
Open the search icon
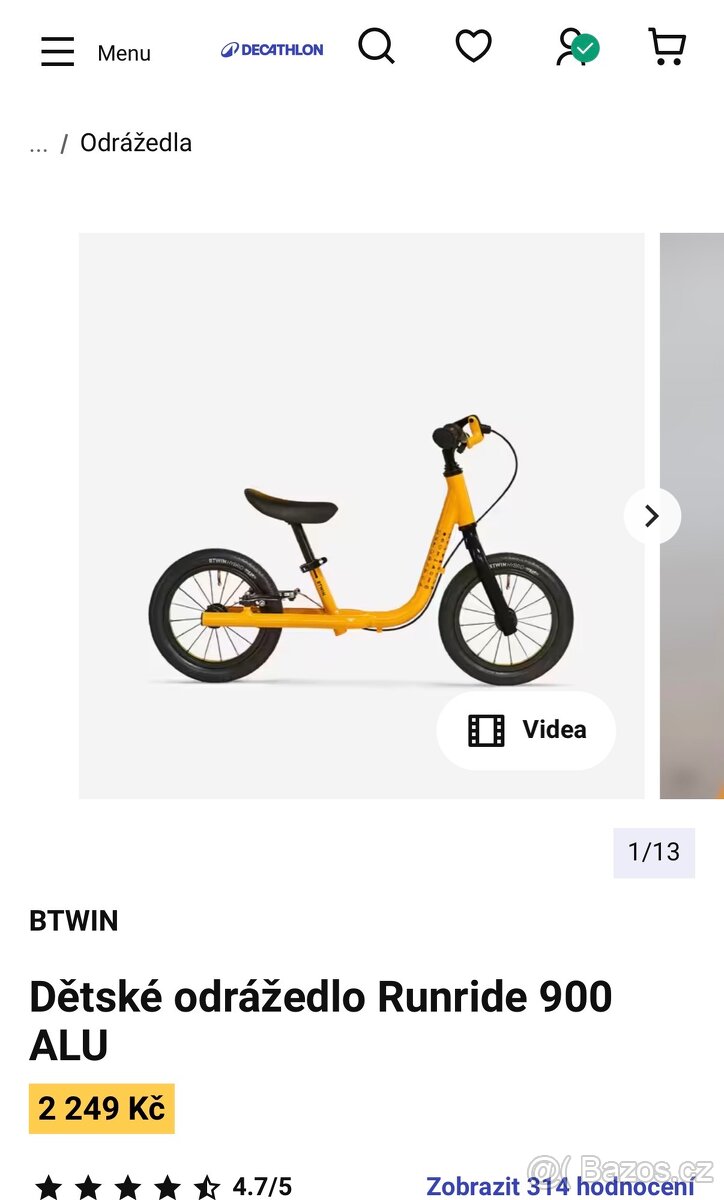376,46
